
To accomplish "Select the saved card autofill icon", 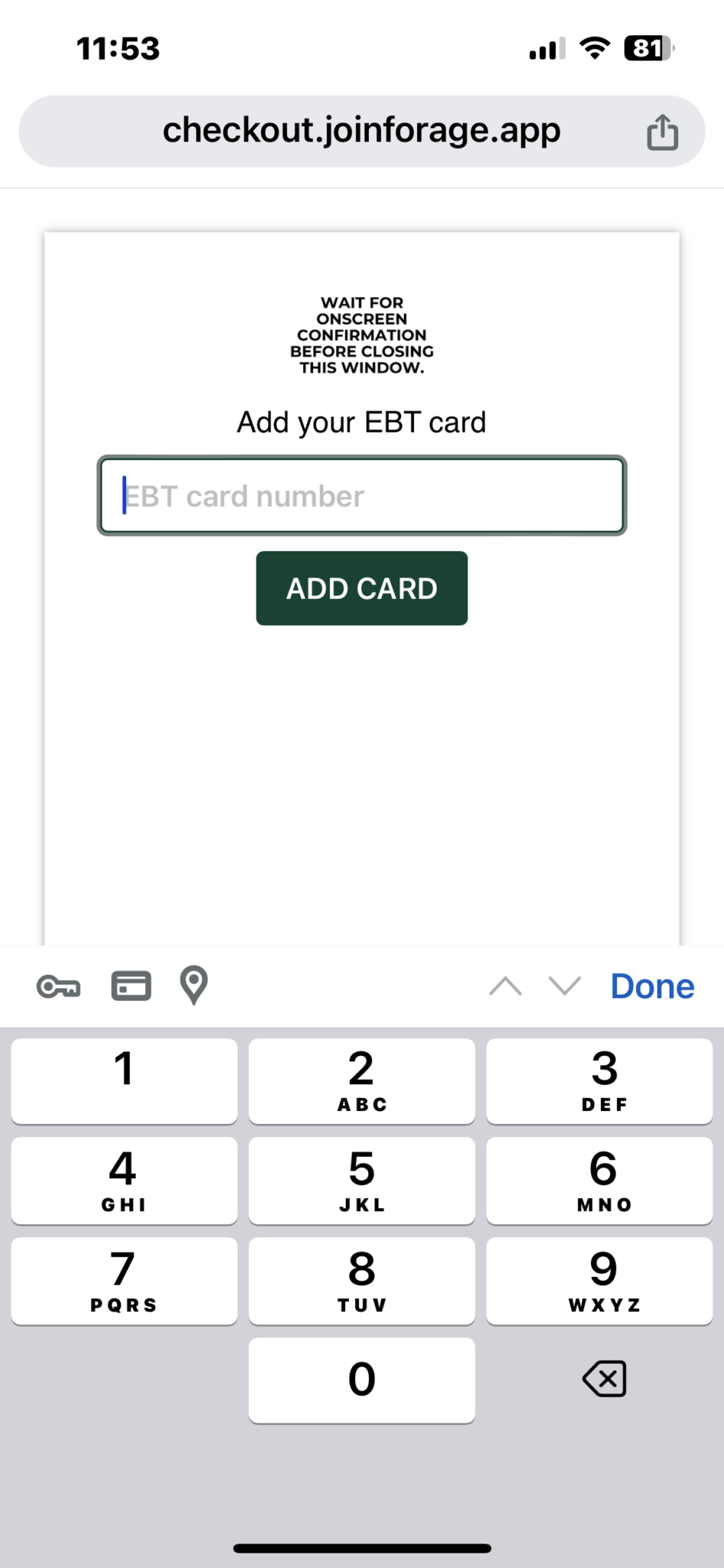I will click(x=130, y=986).
